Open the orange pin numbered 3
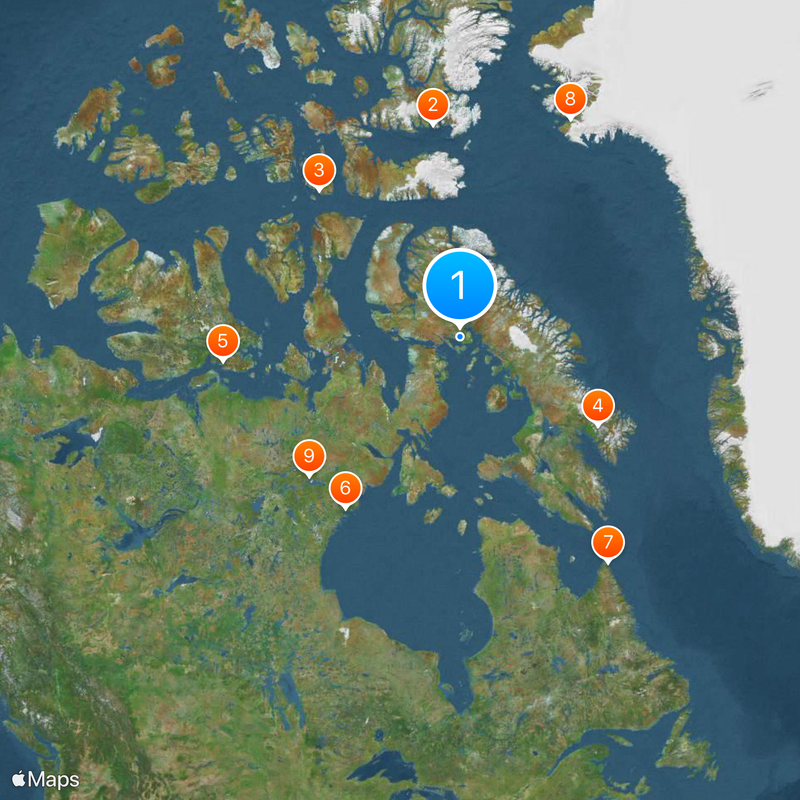Screen dimensions: 800x800 click(x=318, y=169)
